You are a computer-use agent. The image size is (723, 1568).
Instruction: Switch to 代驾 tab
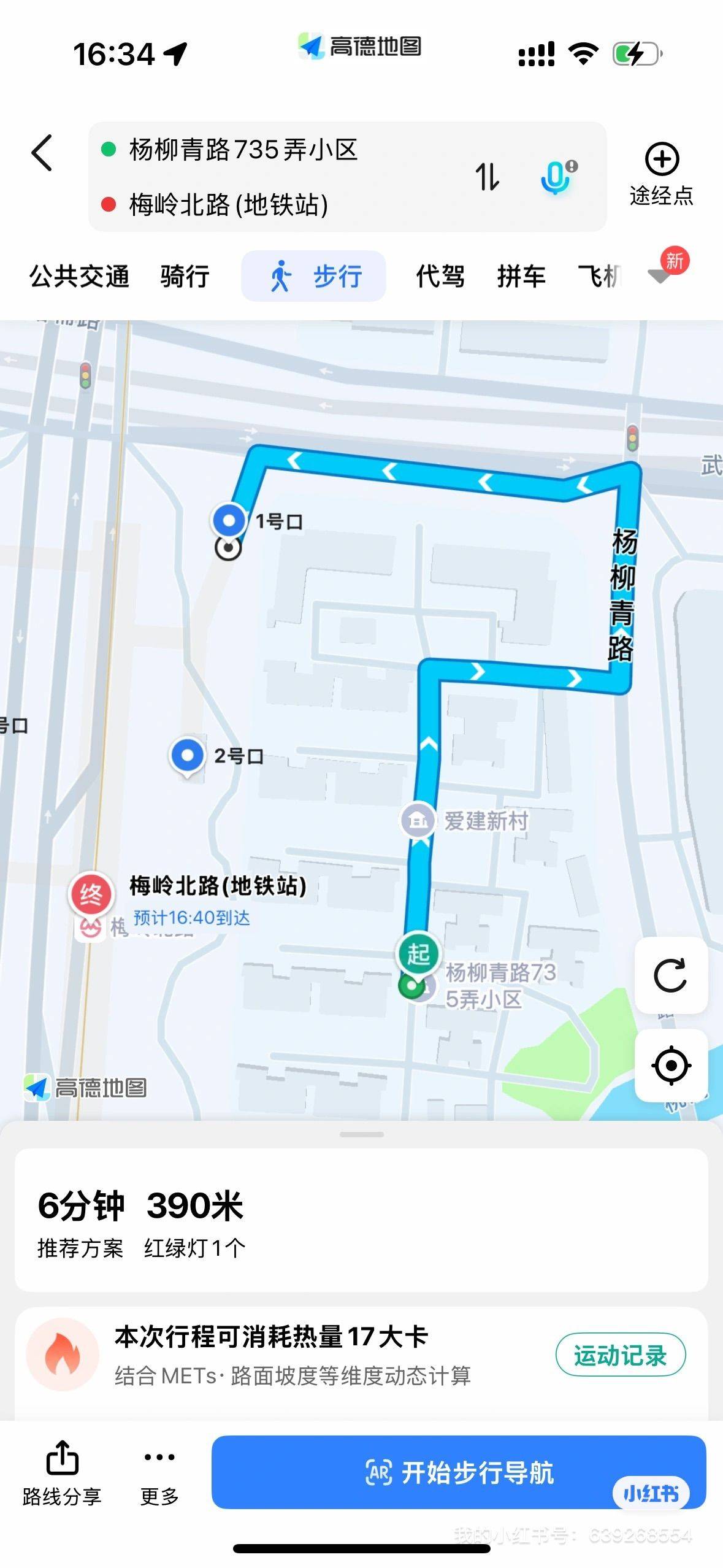(440, 277)
